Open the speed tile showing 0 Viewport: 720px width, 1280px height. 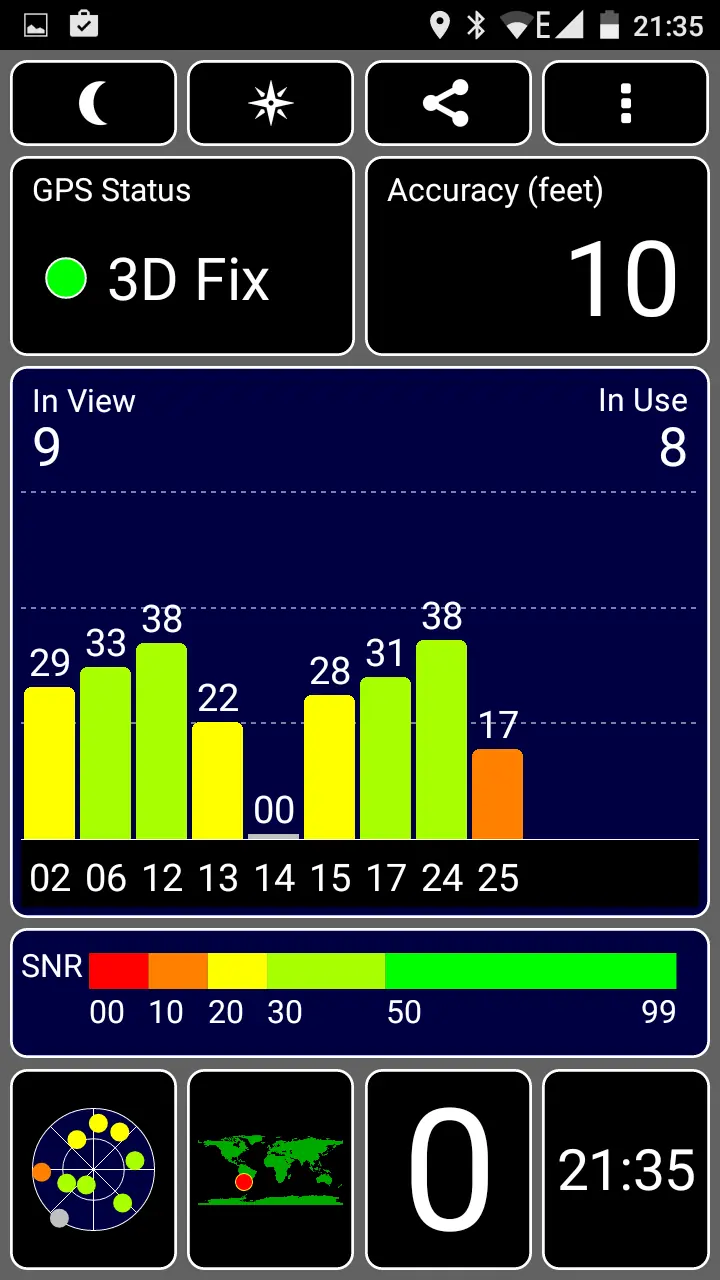coord(448,1168)
